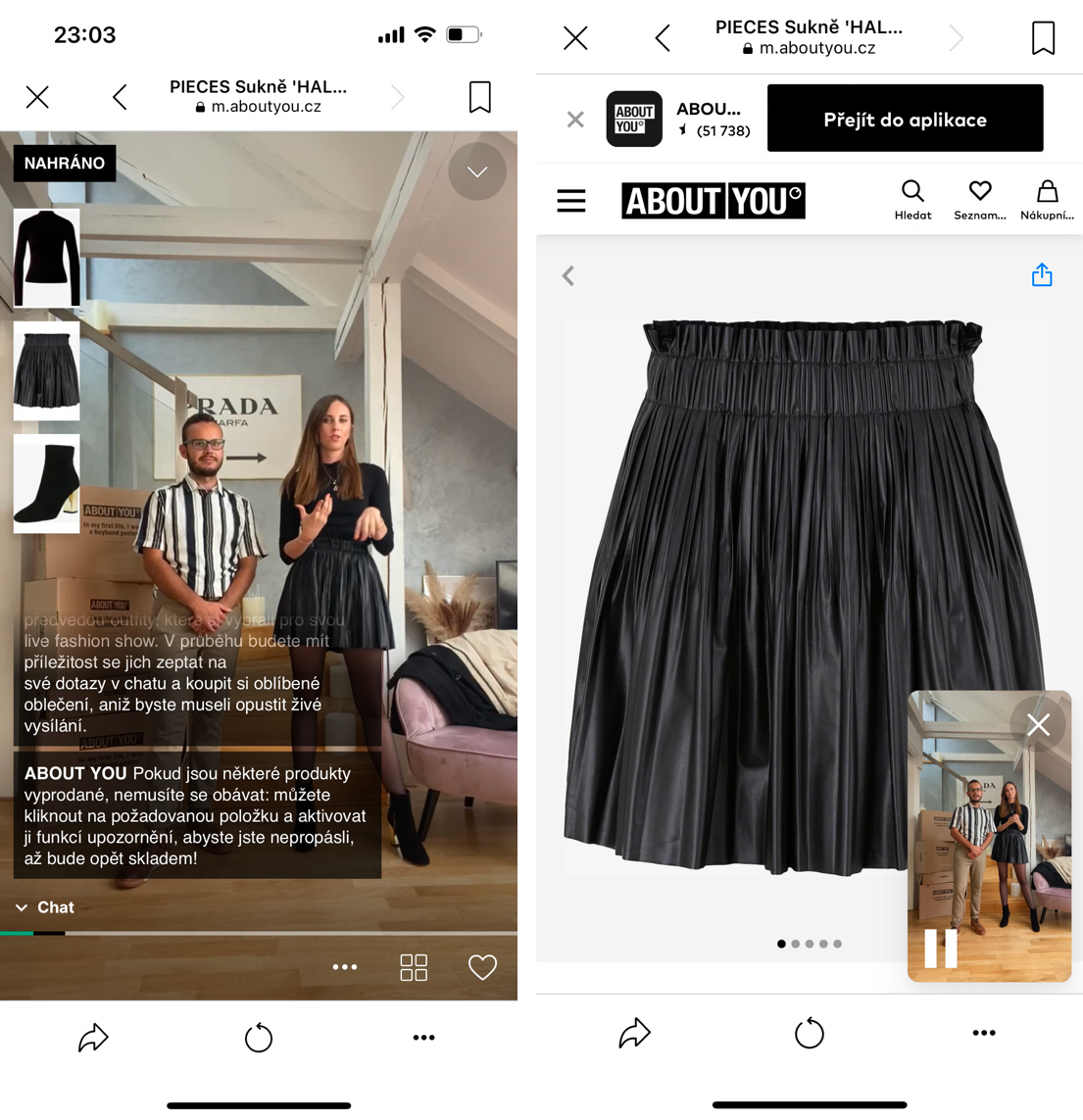Open the black turtleneck product thumbnail
The image size is (1083, 1120).
click(x=46, y=258)
